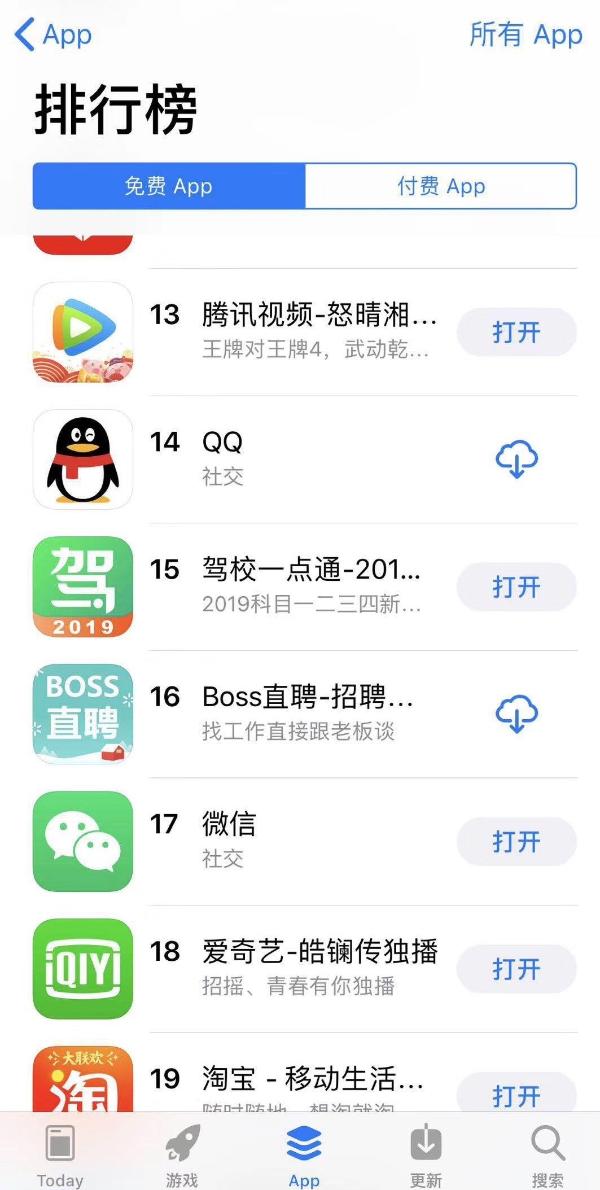Open the 微信 app icon
The image size is (600, 1190).
click(83, 841)
